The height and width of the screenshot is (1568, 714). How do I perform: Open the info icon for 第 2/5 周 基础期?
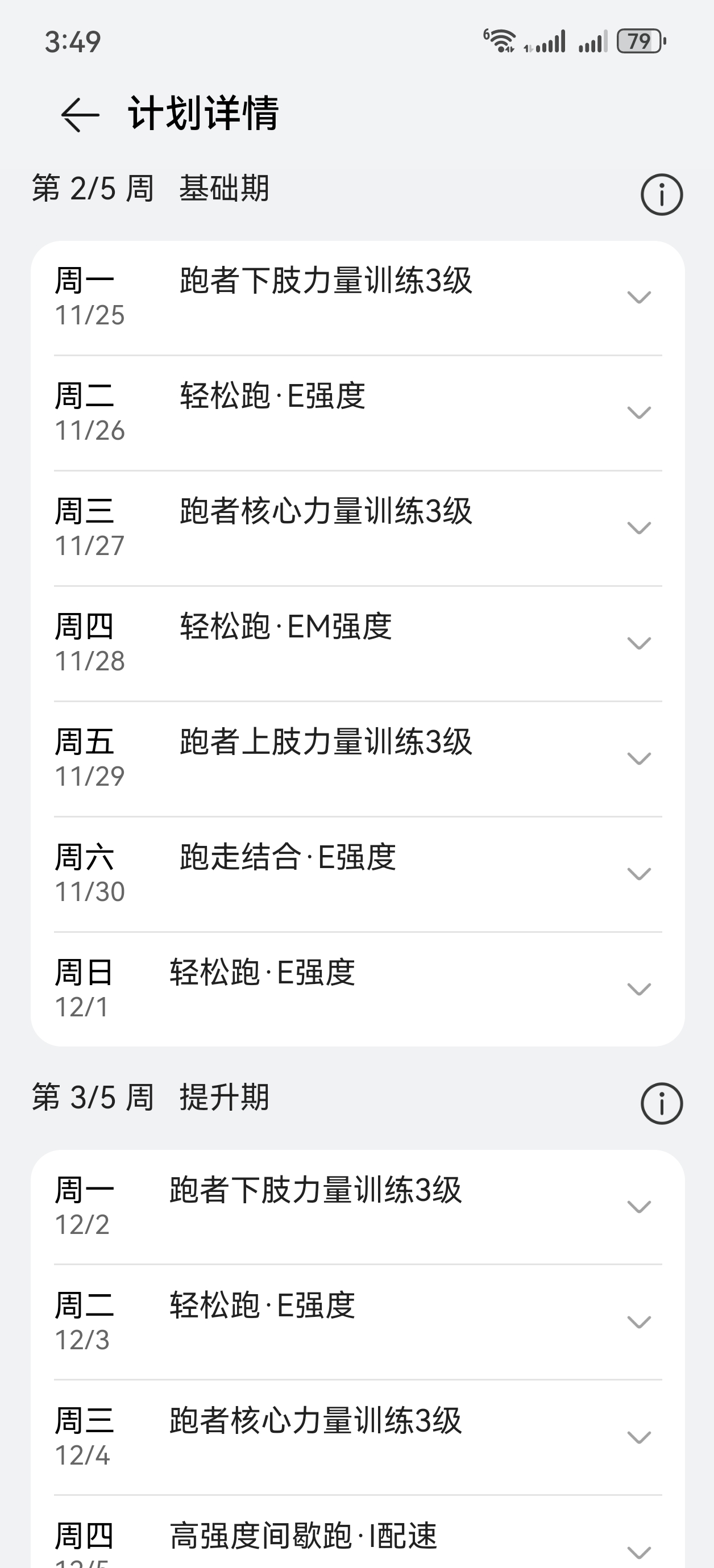pyautogui.click(x=661, y=195)
